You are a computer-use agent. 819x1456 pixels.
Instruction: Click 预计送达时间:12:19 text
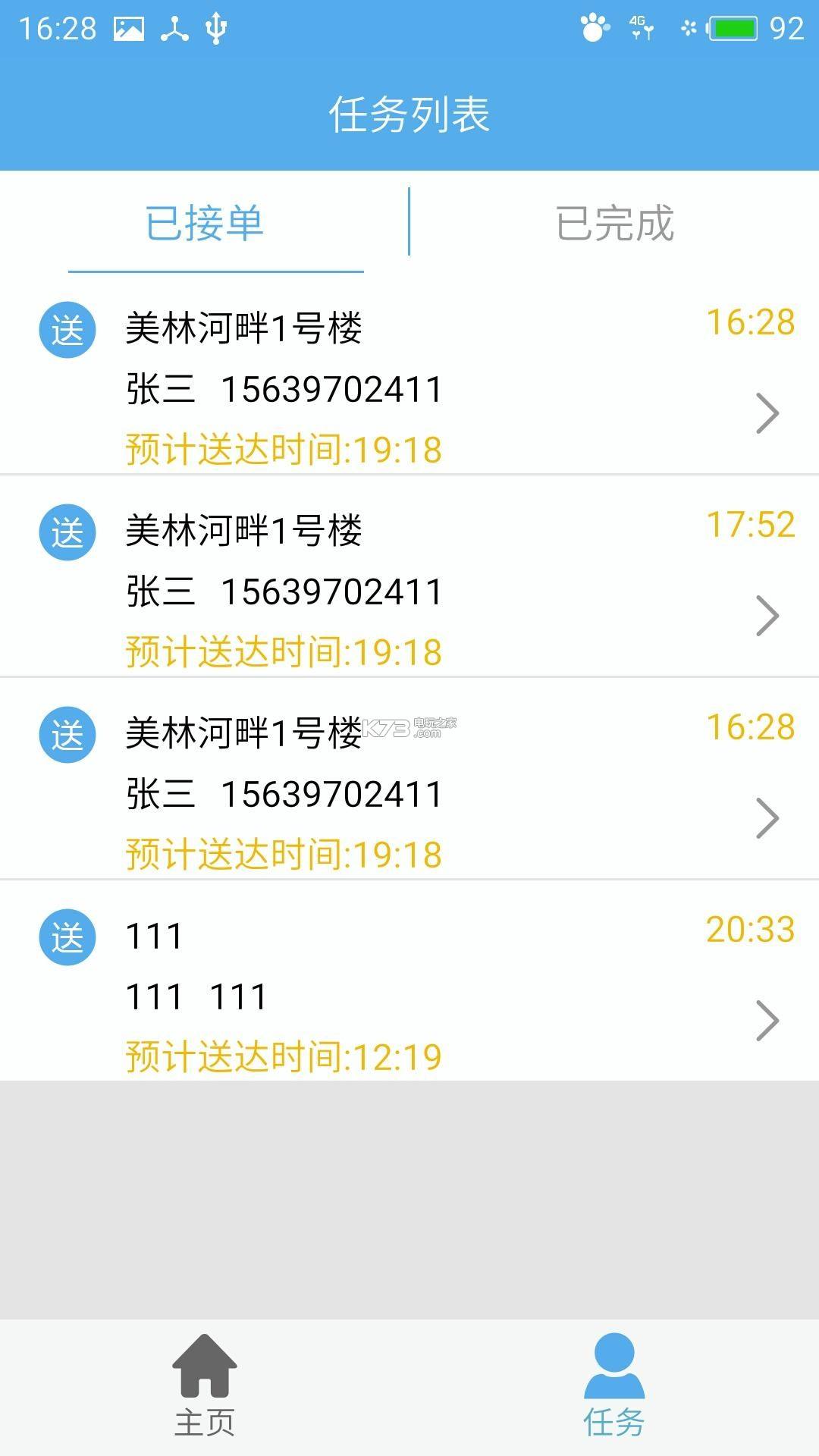tap(282, 1053)
